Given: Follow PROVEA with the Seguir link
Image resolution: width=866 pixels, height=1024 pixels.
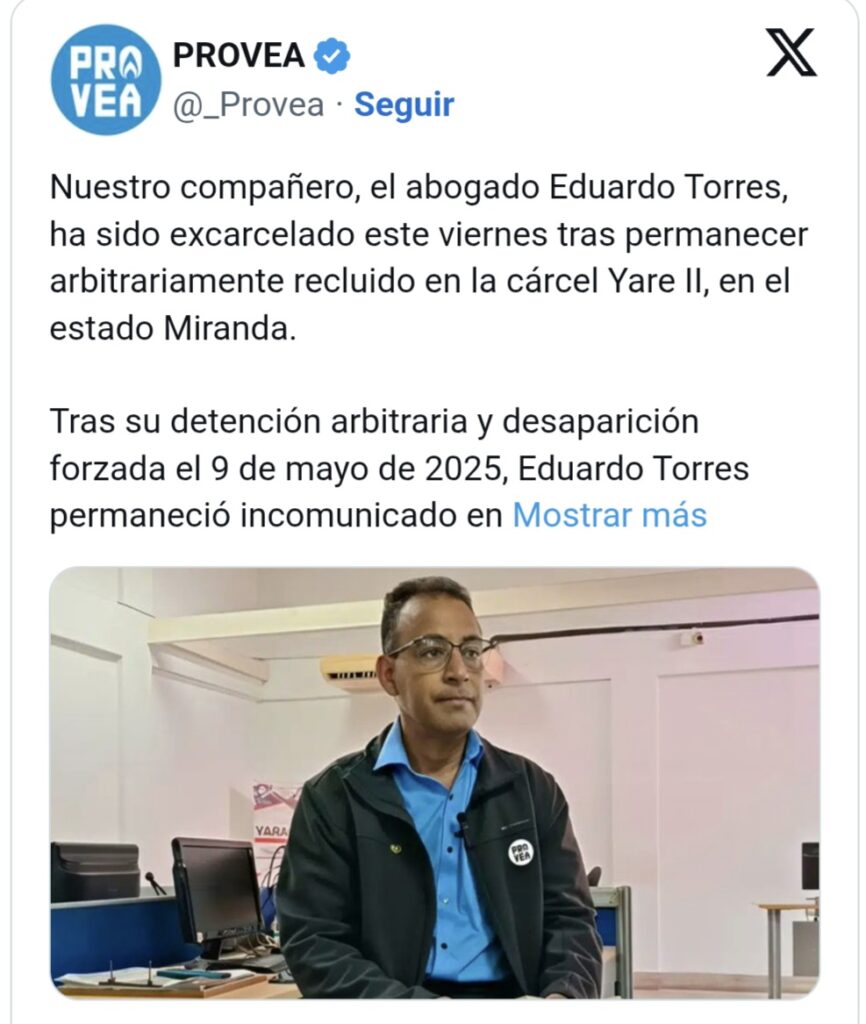Looking at the screenshot, I should (404, 105).
